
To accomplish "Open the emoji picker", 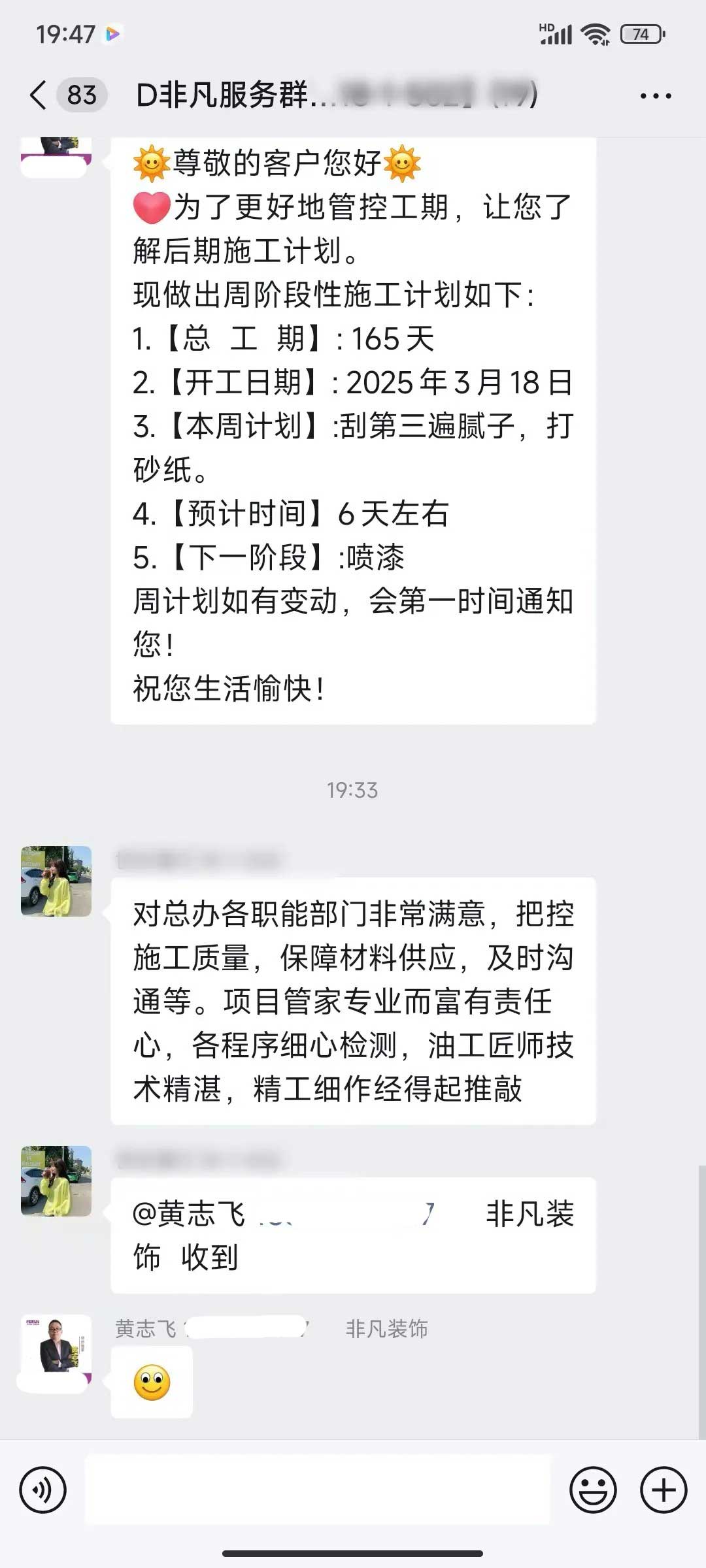I will [593, 1490].
